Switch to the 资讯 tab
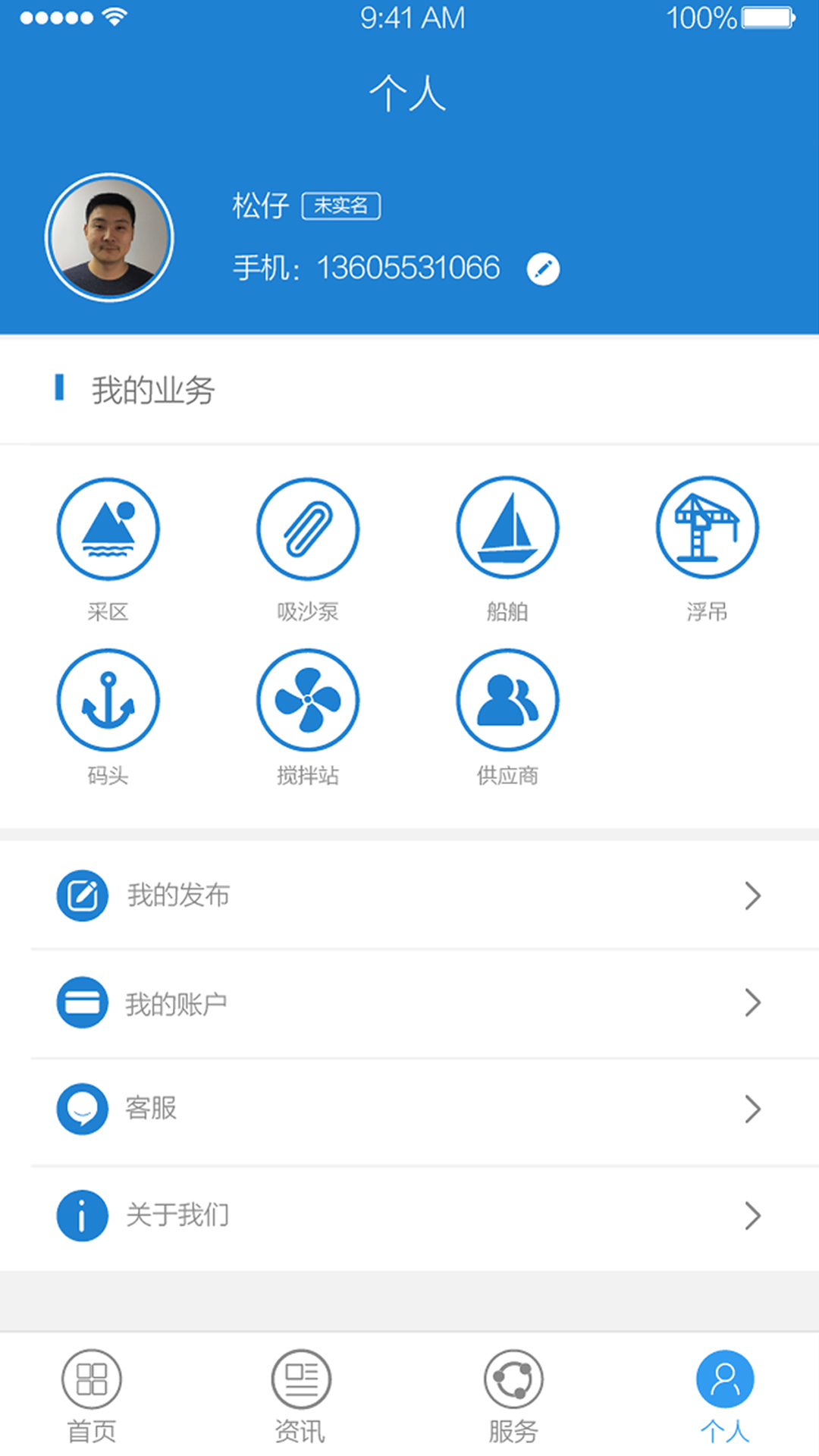 coord(301,1395)
